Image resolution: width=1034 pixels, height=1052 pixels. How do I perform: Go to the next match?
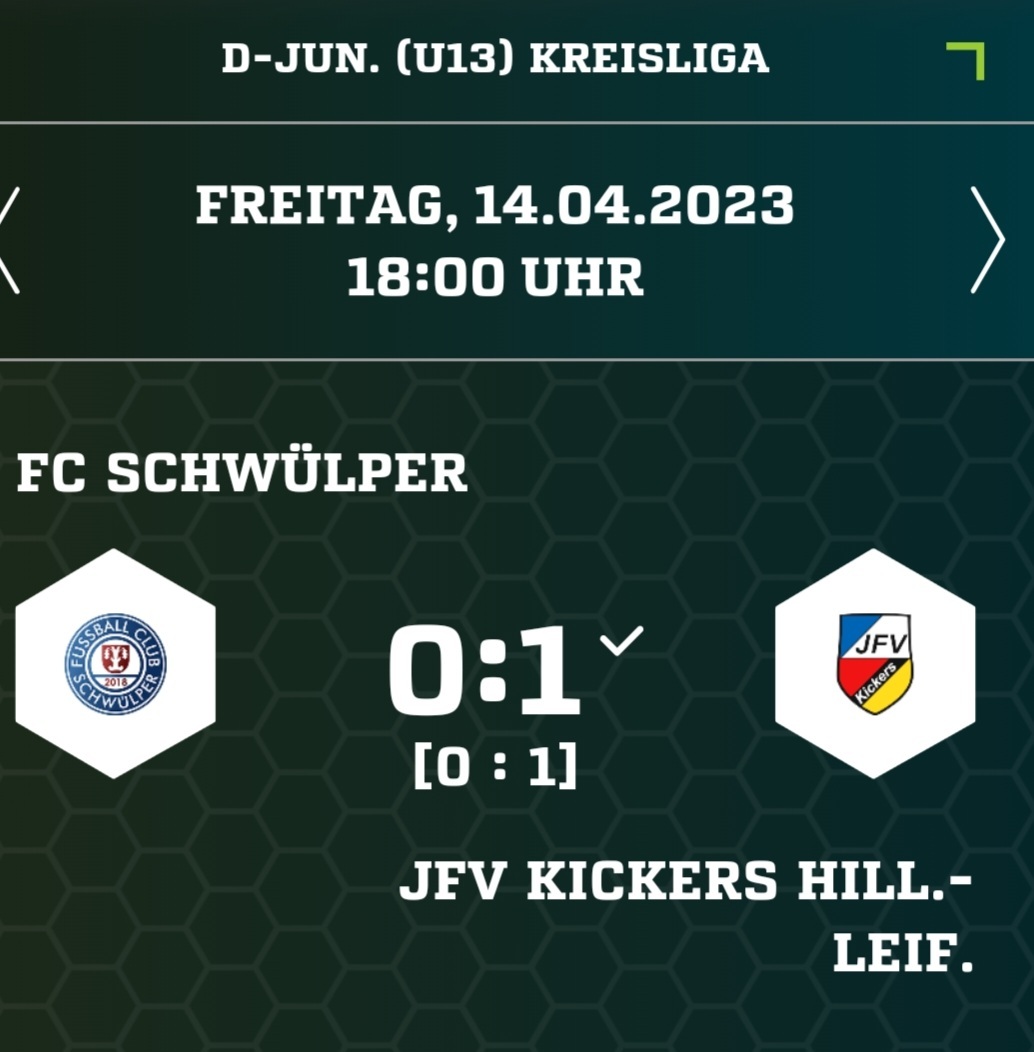coord(986,240)
